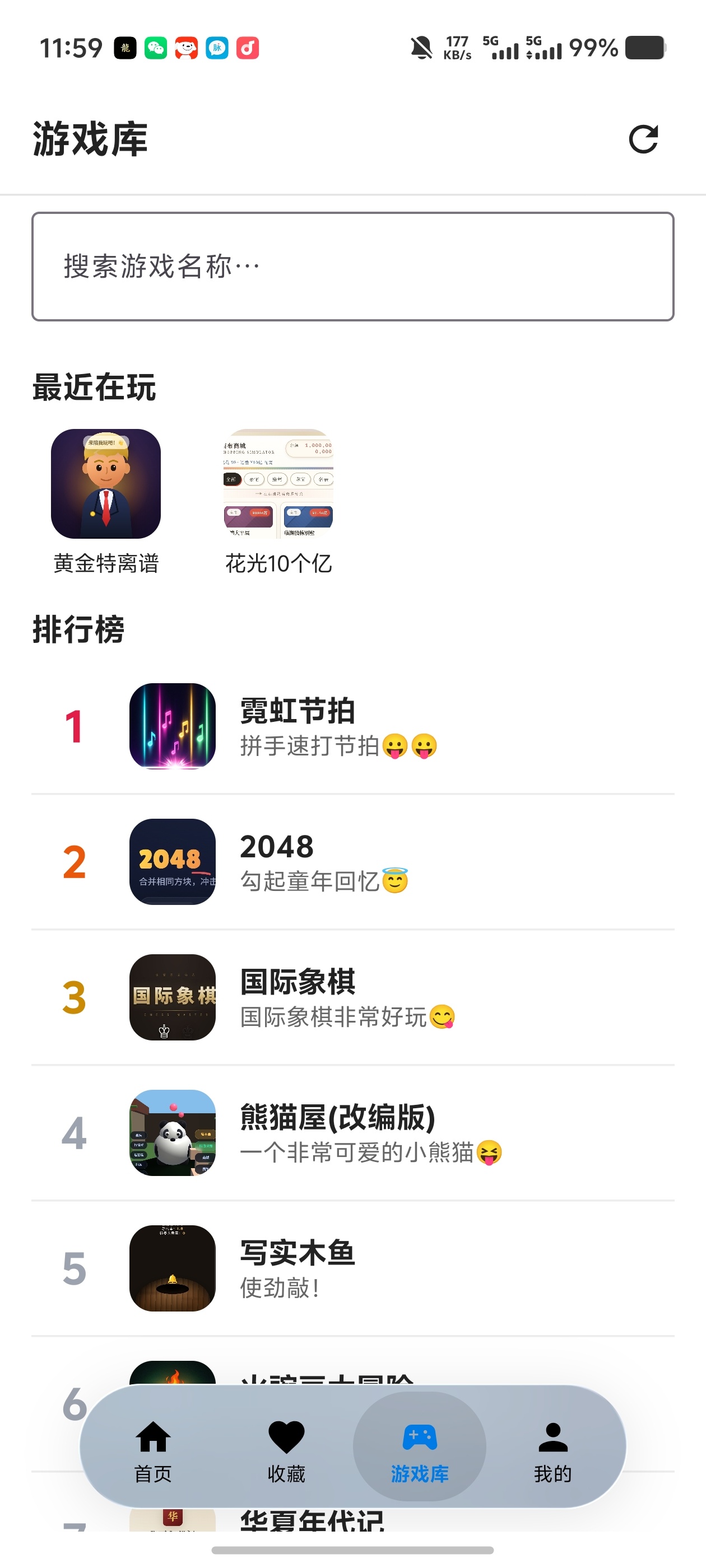Image resolution: width=706 pixels, height=1568 pixels.
Task: Open recently played 花光10个亿
Action: tap(278, 502)
